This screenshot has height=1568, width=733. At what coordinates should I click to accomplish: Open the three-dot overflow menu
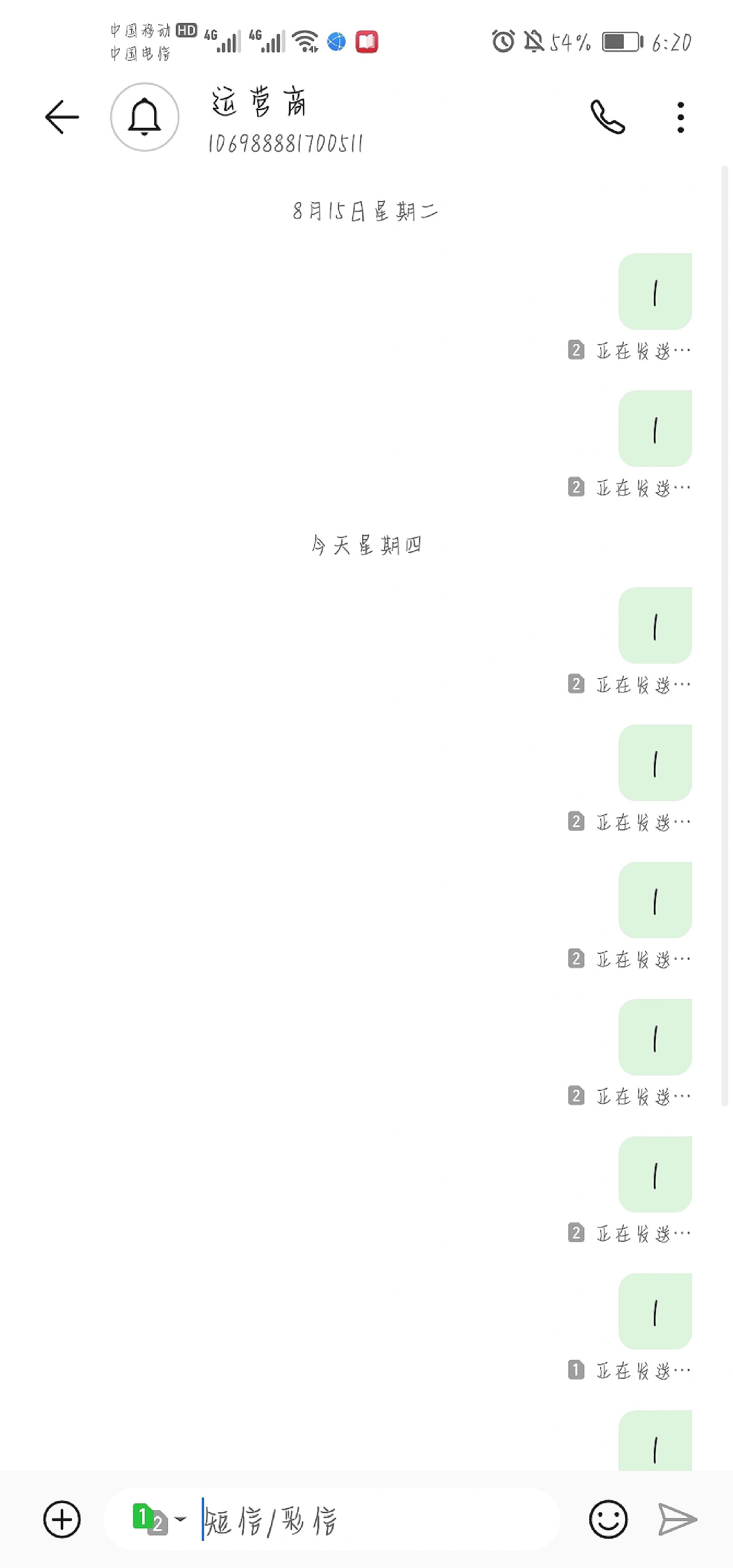point(681,117)
